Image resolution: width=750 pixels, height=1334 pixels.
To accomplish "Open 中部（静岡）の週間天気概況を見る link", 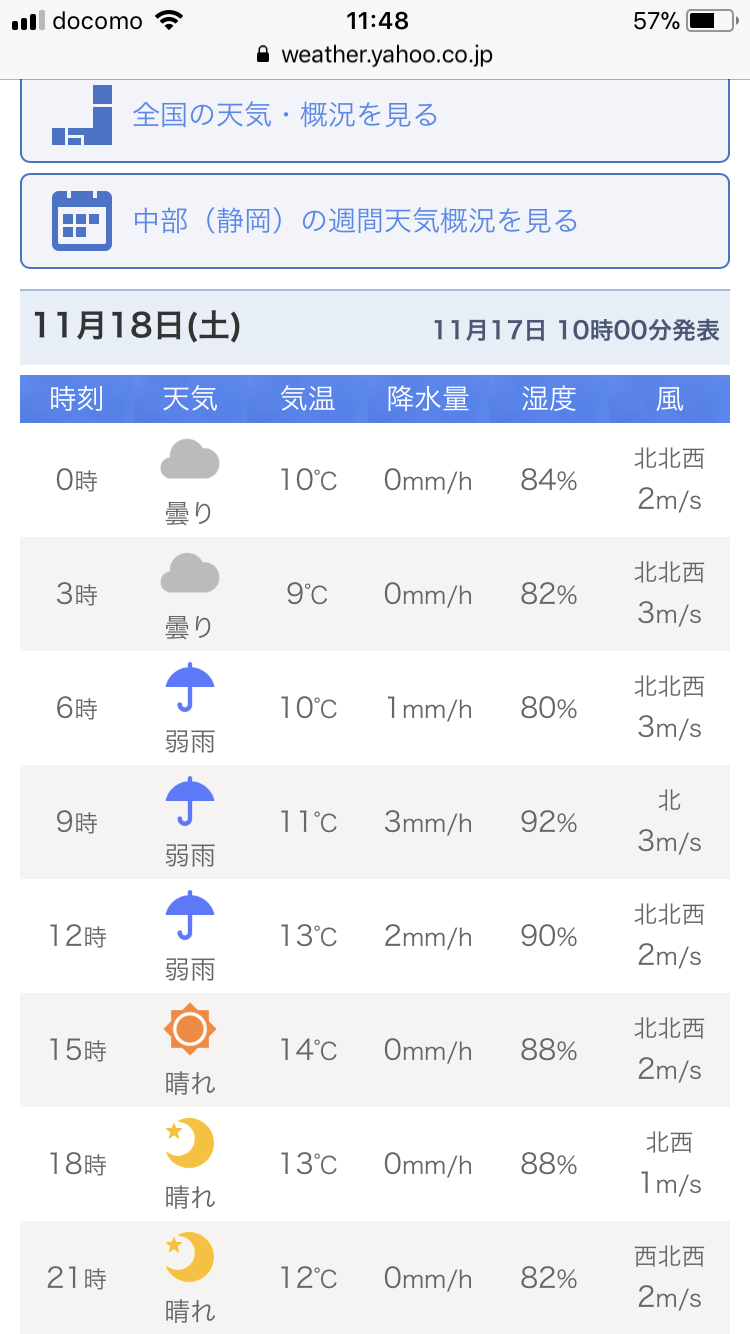I will pos(355,221).
